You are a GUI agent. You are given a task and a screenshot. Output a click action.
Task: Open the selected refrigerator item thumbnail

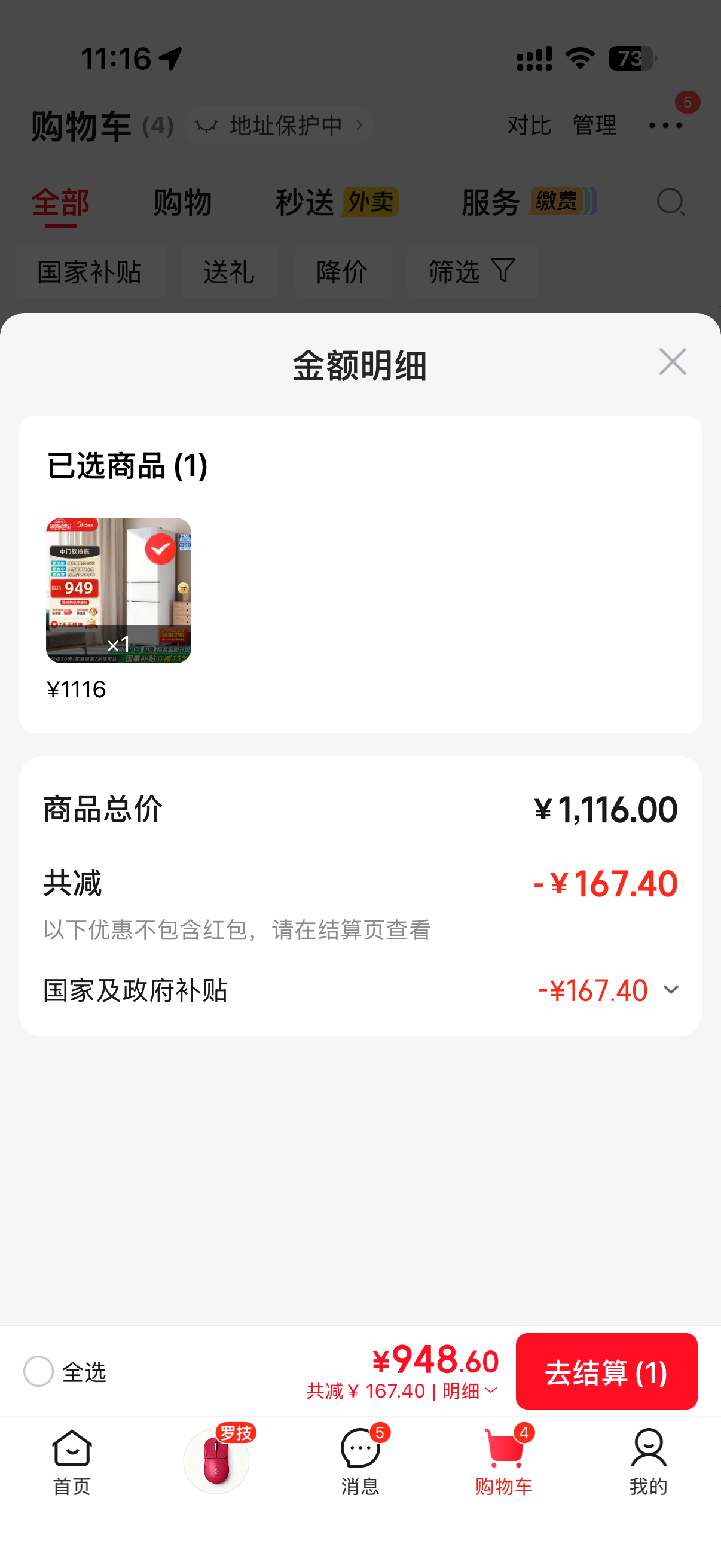click(x=118, y=590)
